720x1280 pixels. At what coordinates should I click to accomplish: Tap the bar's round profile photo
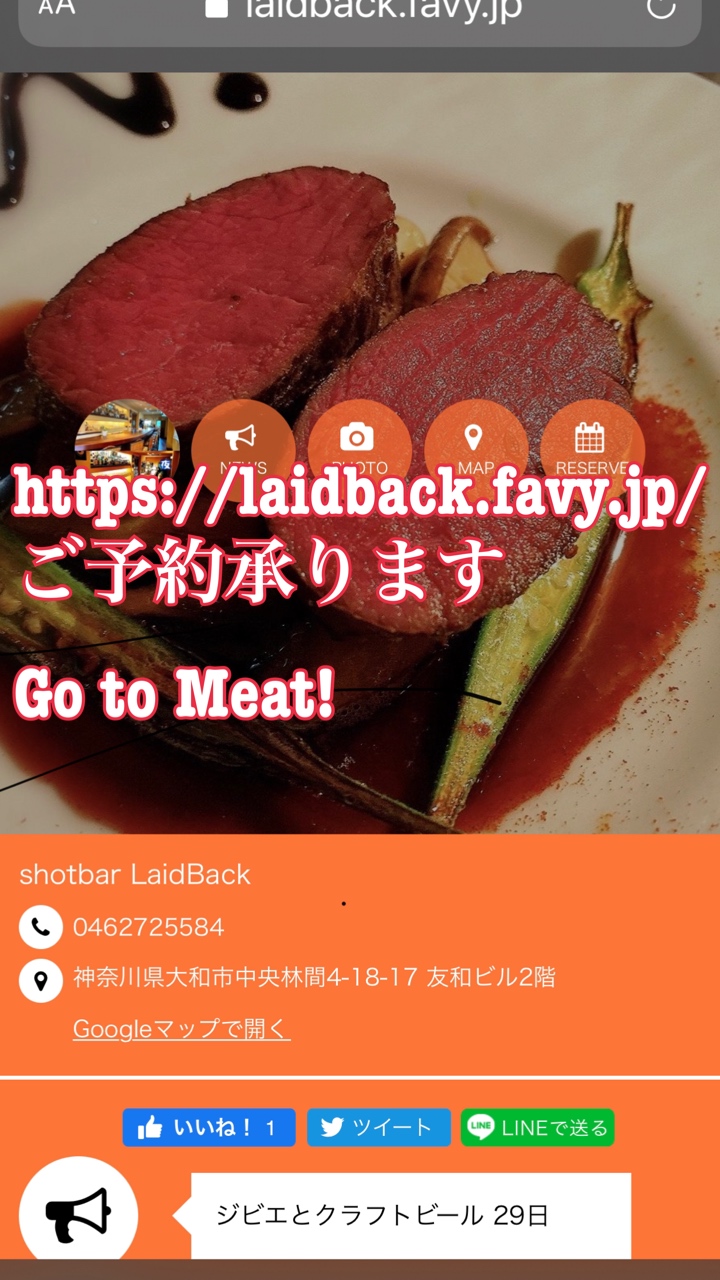pyautogui.click(x=127, y=446)
